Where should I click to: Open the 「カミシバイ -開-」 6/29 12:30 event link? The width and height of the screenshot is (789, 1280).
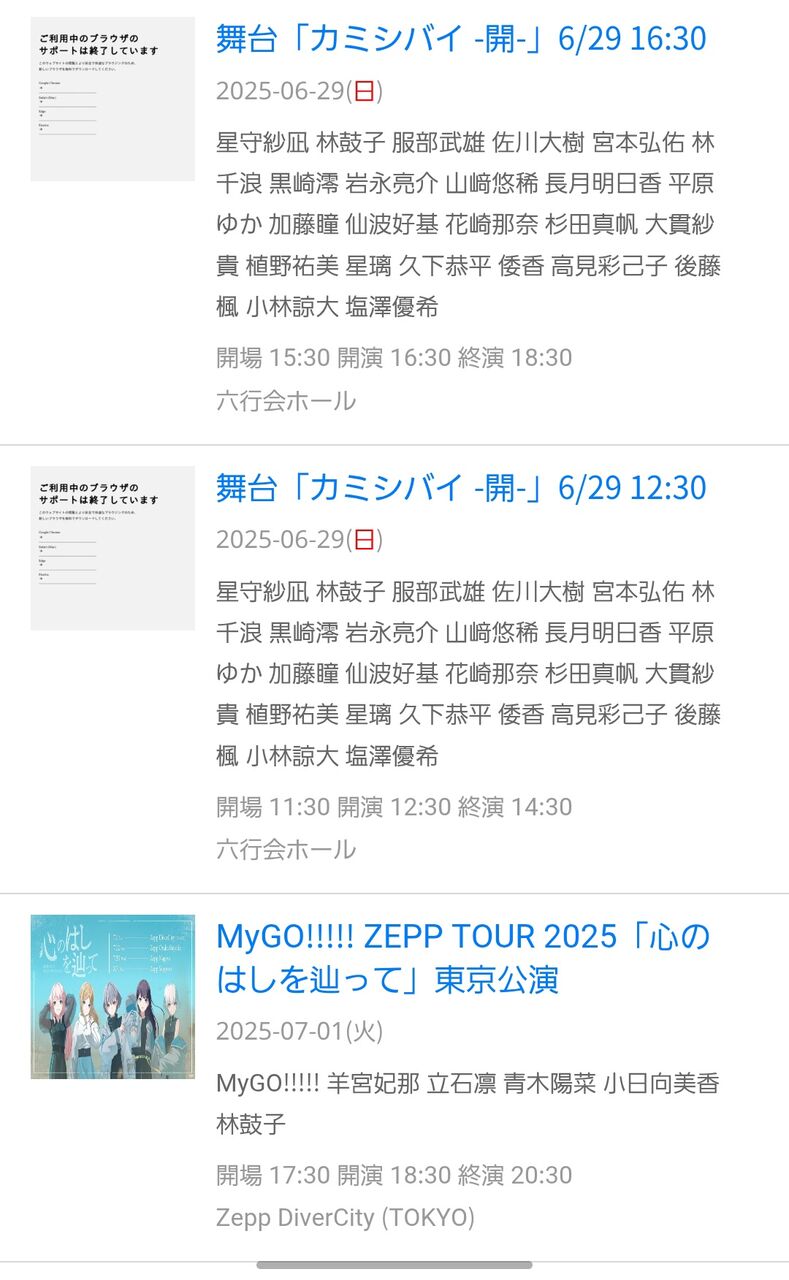pyautogui.click(x=461, y=488)
